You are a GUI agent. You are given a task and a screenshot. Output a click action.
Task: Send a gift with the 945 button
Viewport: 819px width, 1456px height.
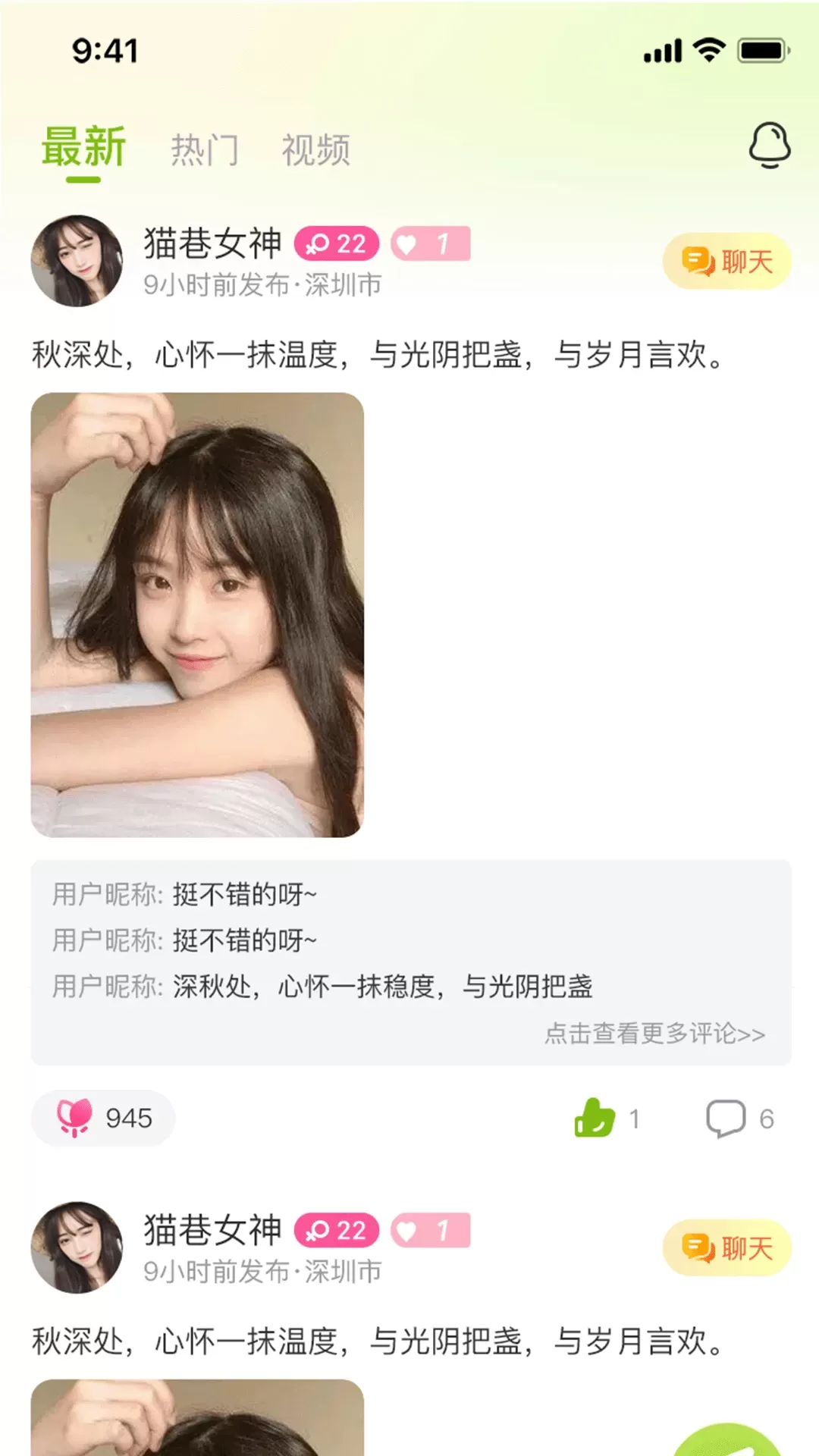point(103,1119)
